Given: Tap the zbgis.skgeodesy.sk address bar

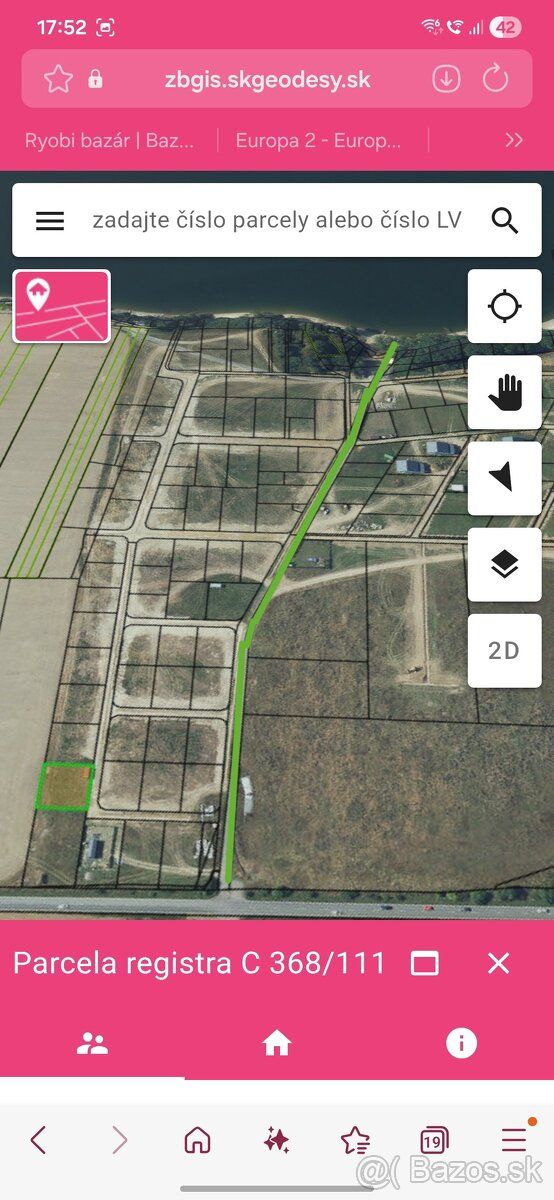Looking at the screenshot, I should [267, 79].
